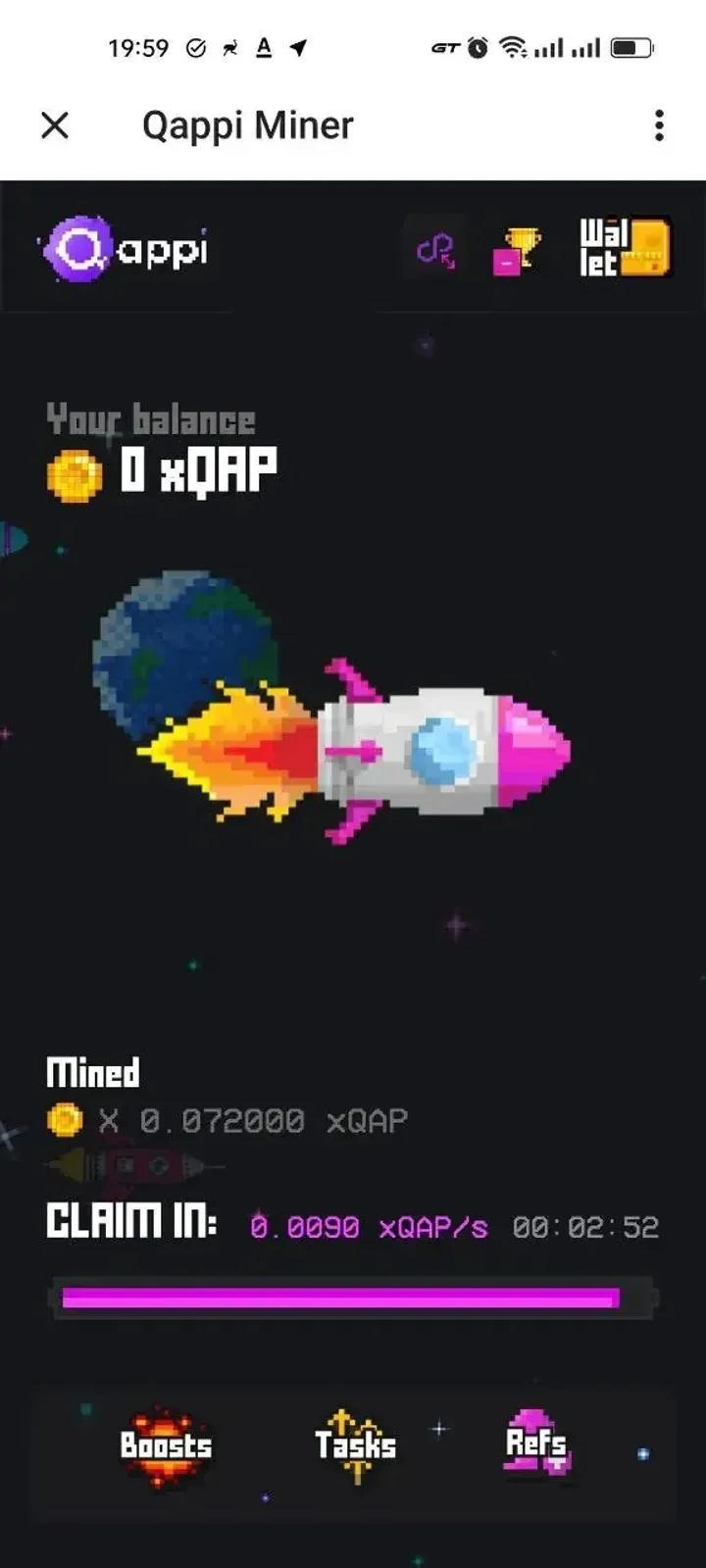The width and height of the screenshot is (706, 1568).
Task: Open the Wallet button
Action: click(x=625, y=248)
